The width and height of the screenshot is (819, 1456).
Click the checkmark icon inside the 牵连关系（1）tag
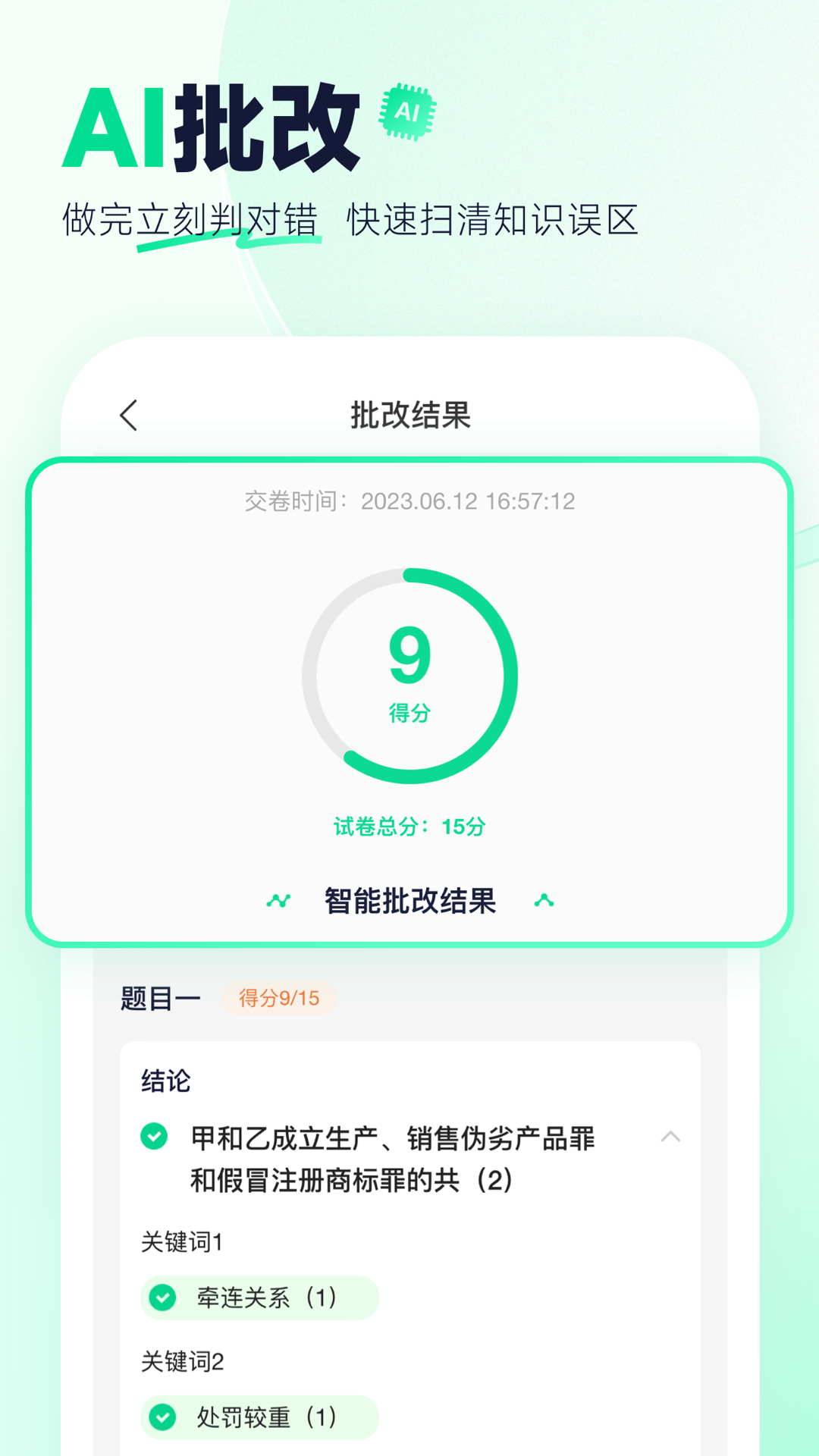tap(164, 1298)
